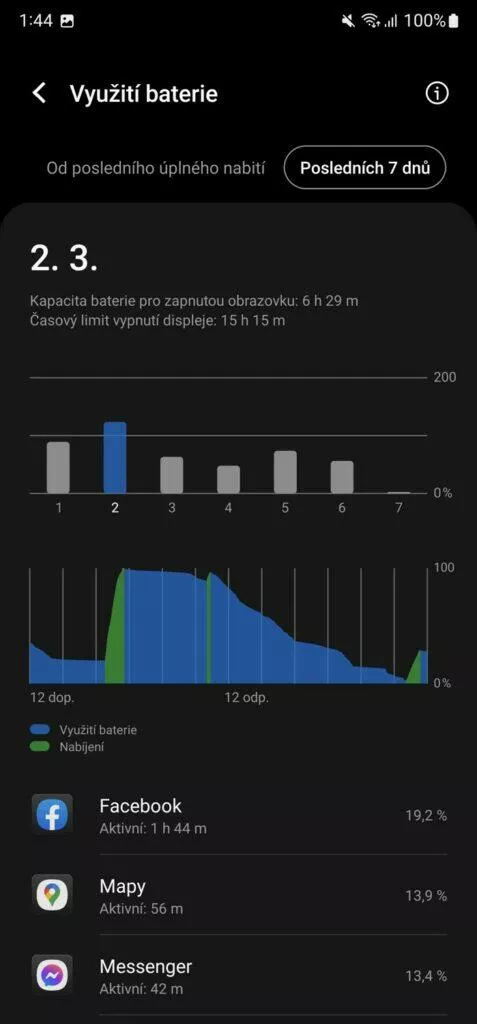477x1024 pixels.
Task: Select day 4 bar in the chart
Action: (x=229, y=479)
